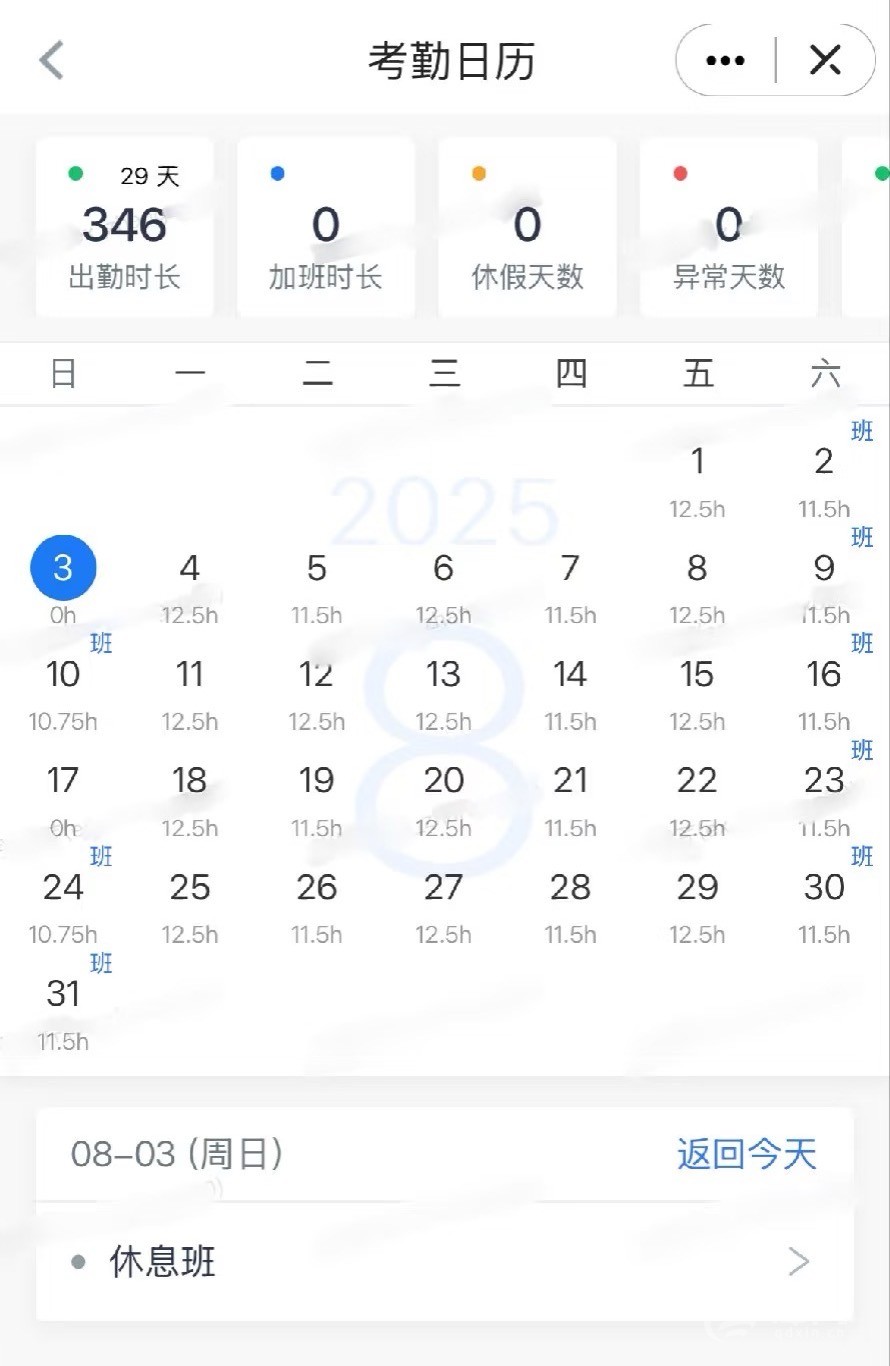Open the 休息班 shift details row
890x1366 pixels.
point(445,1262)
